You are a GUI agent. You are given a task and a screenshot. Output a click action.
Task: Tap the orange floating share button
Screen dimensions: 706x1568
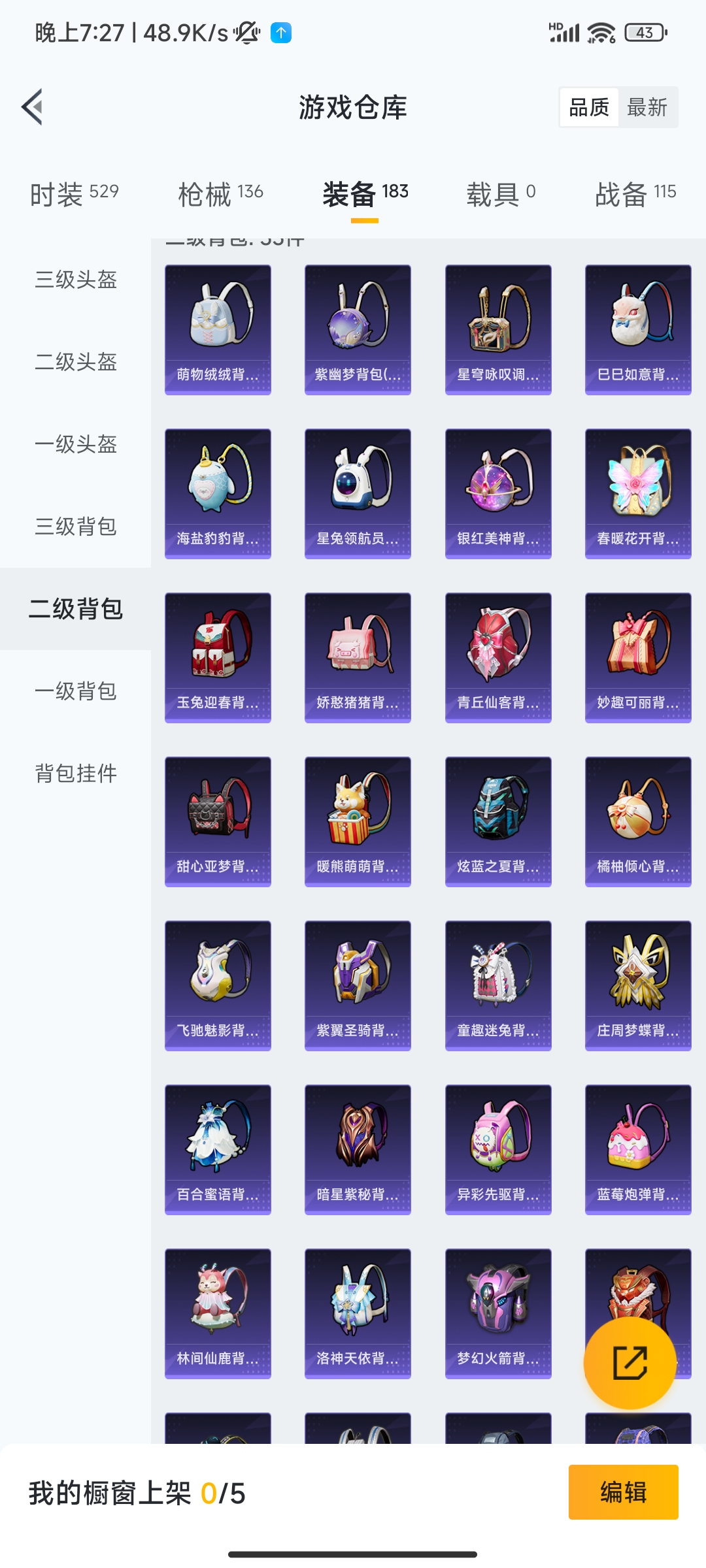pyautogui.click(x=630, y=1363)
